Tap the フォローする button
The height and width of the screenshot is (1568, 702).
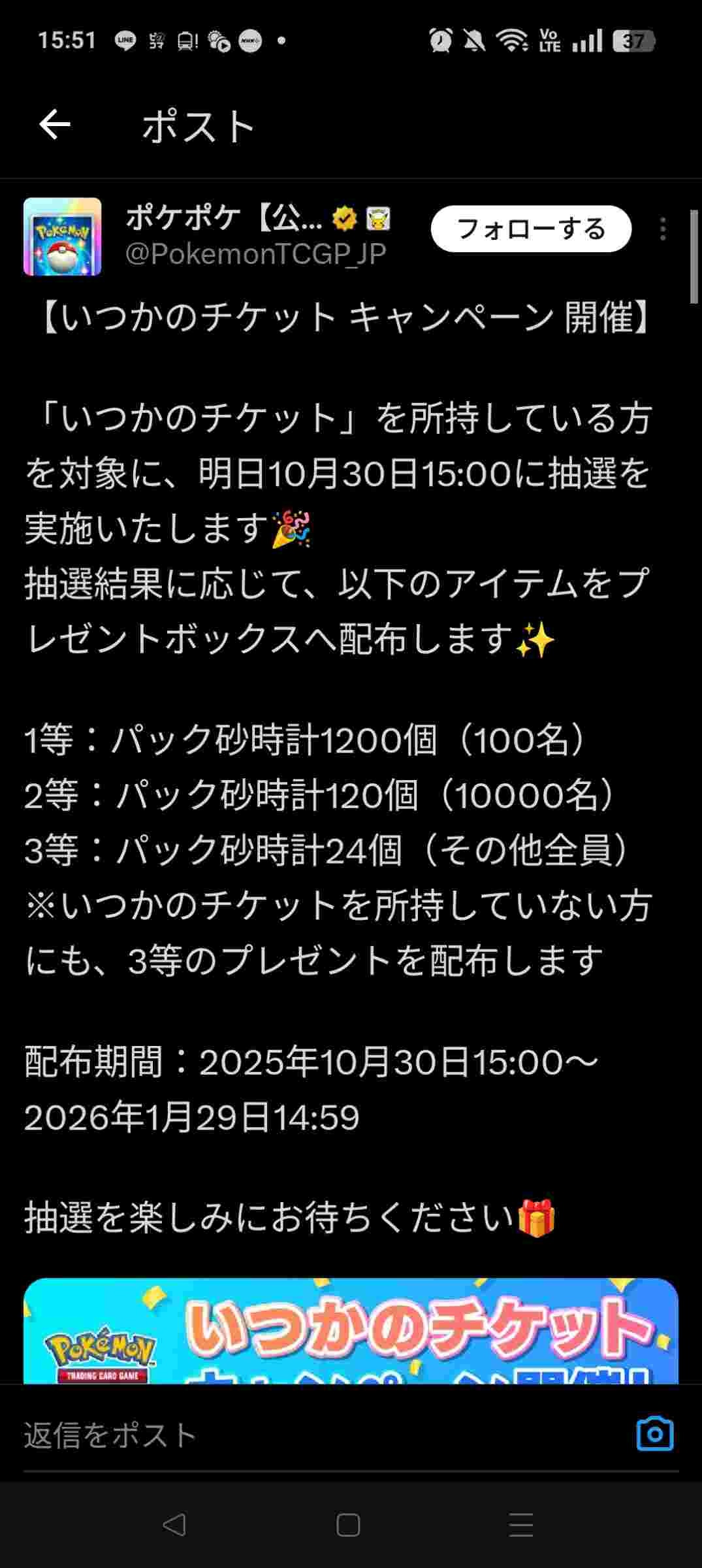pyautogui.click(x=531, y=229)
